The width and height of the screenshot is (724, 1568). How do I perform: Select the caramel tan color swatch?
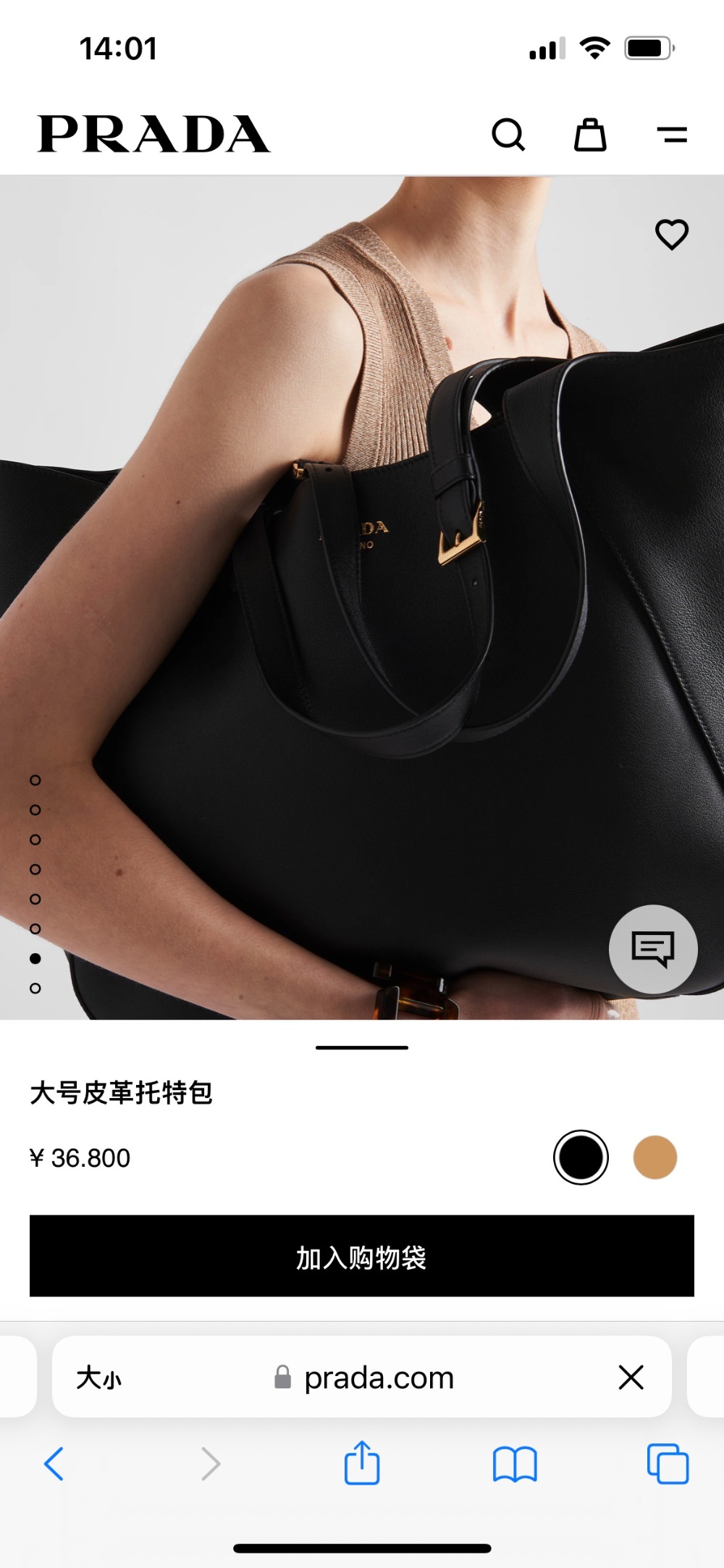click(654, 1157)
